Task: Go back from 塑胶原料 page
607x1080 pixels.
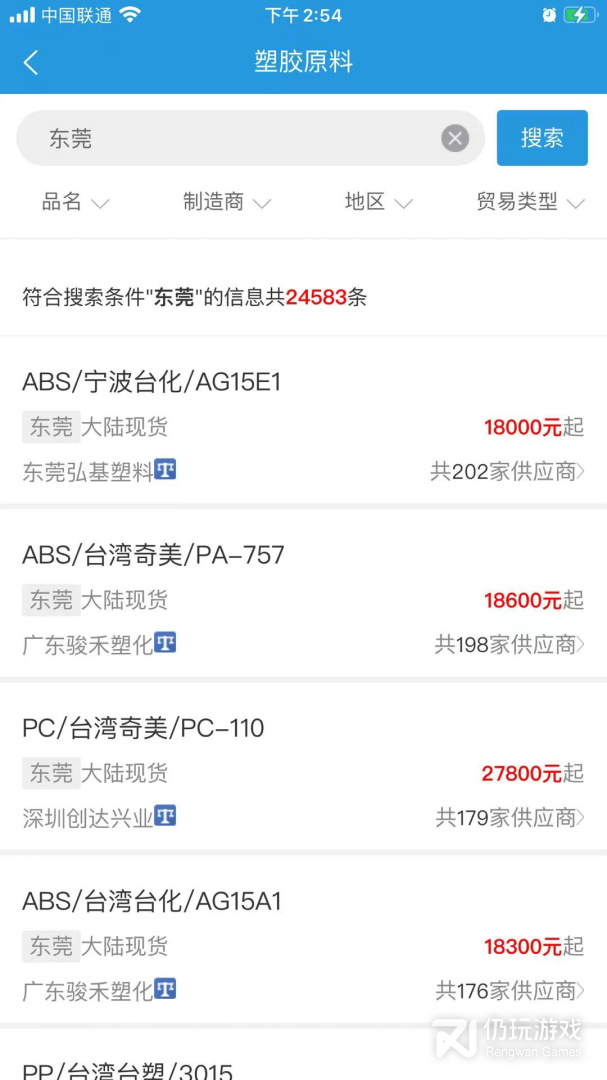Action: (31, 63)
